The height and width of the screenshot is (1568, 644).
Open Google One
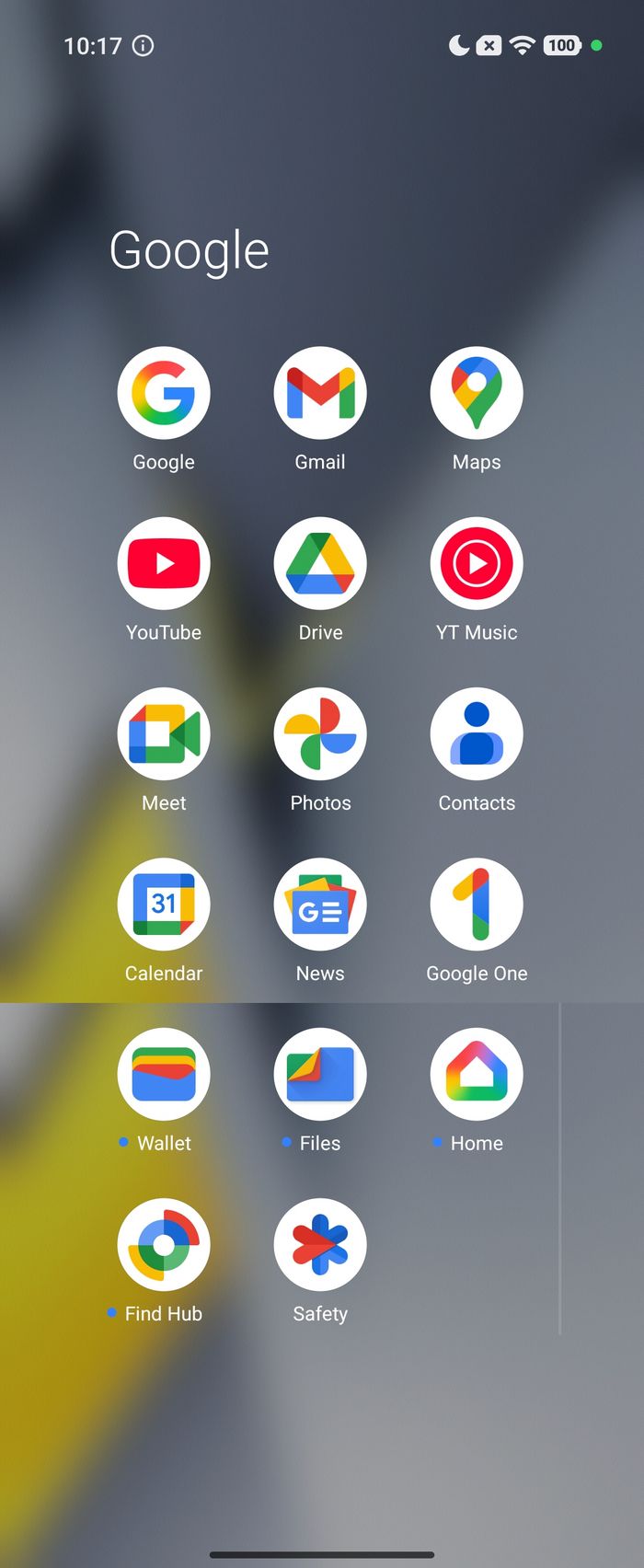[x=477, y=904]
